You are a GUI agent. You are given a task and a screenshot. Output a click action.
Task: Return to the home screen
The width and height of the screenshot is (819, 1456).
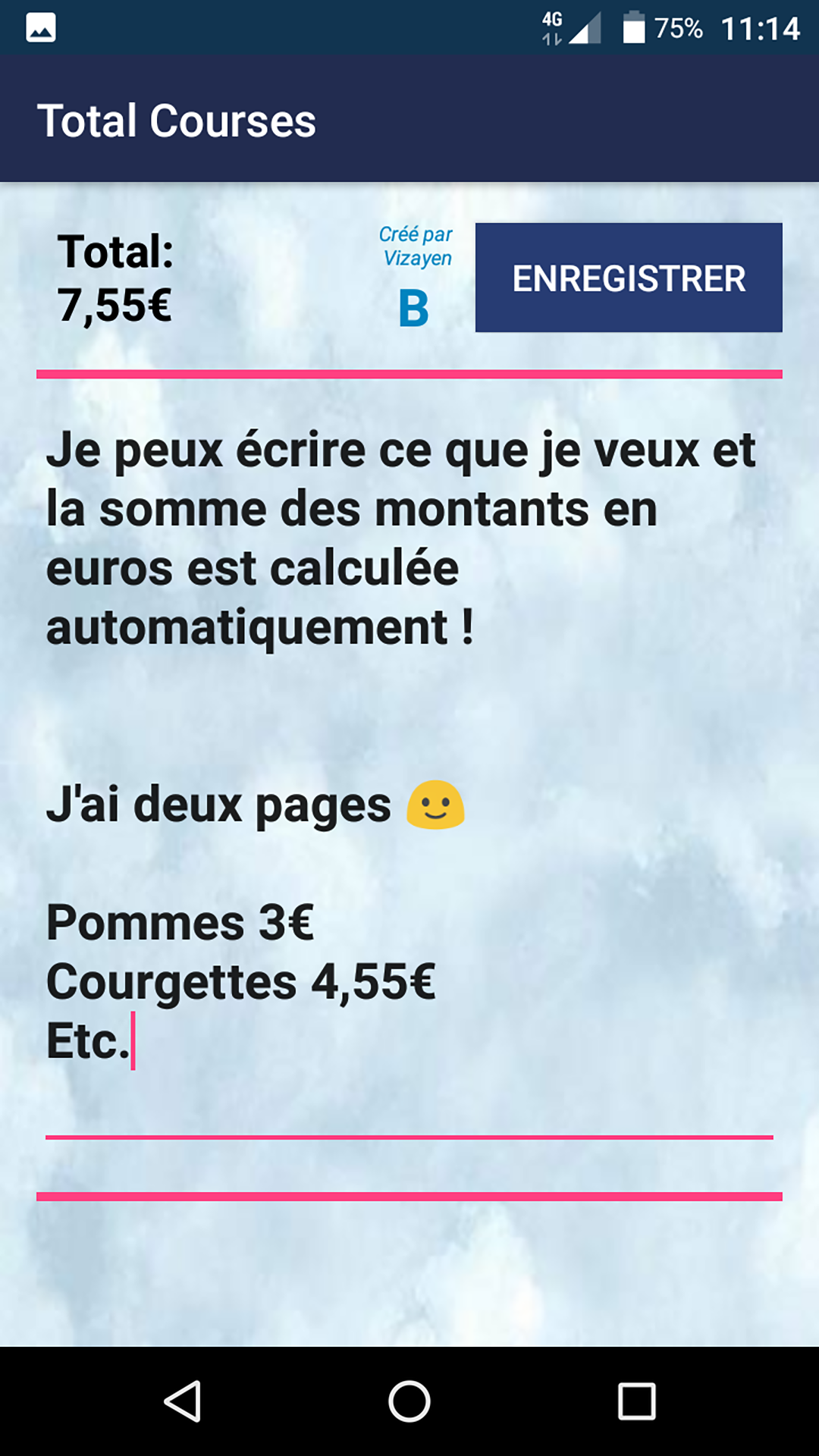[x=409, y=1401]
